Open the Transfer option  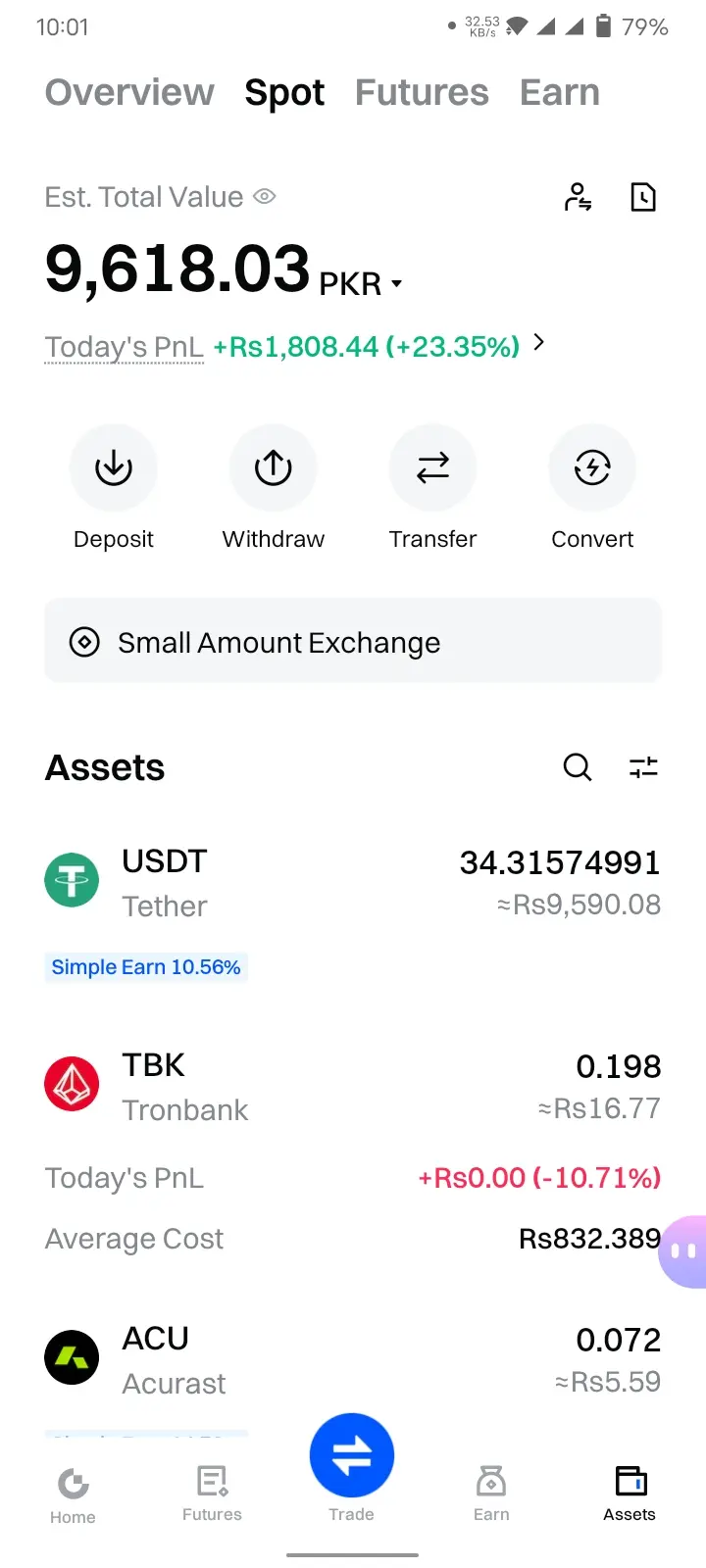click(432, 468)
